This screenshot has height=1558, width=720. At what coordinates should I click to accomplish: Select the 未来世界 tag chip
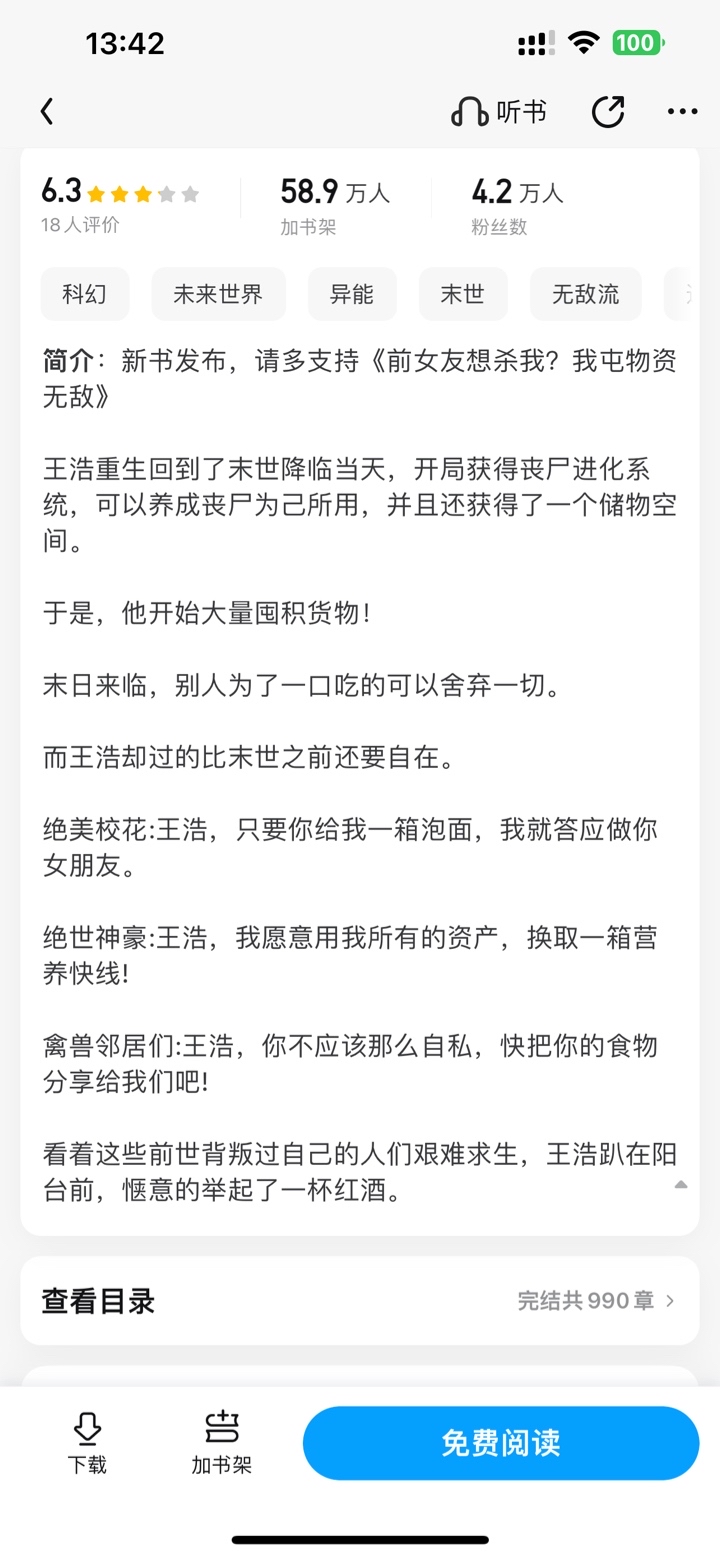[218, 294]
